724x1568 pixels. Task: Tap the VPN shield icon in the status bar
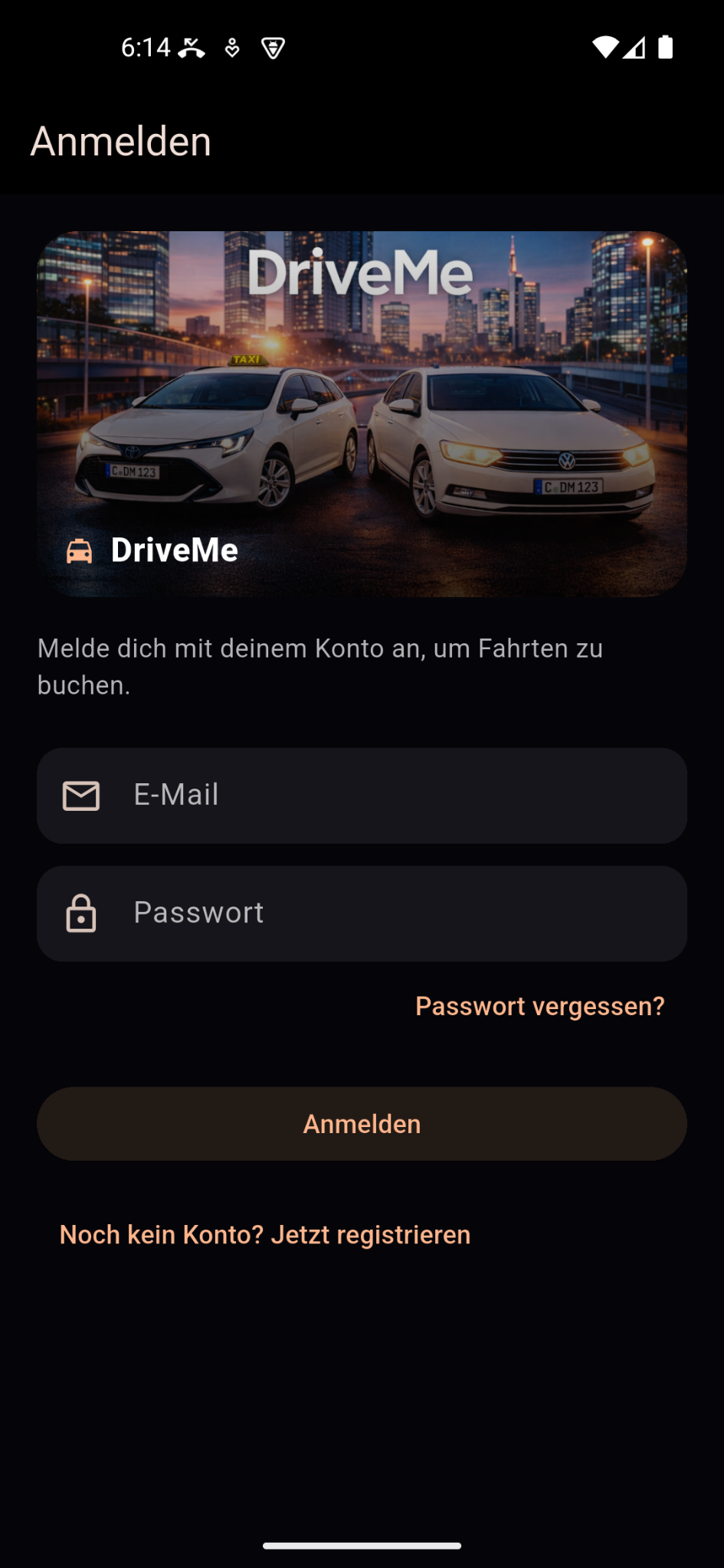(274, 47)
